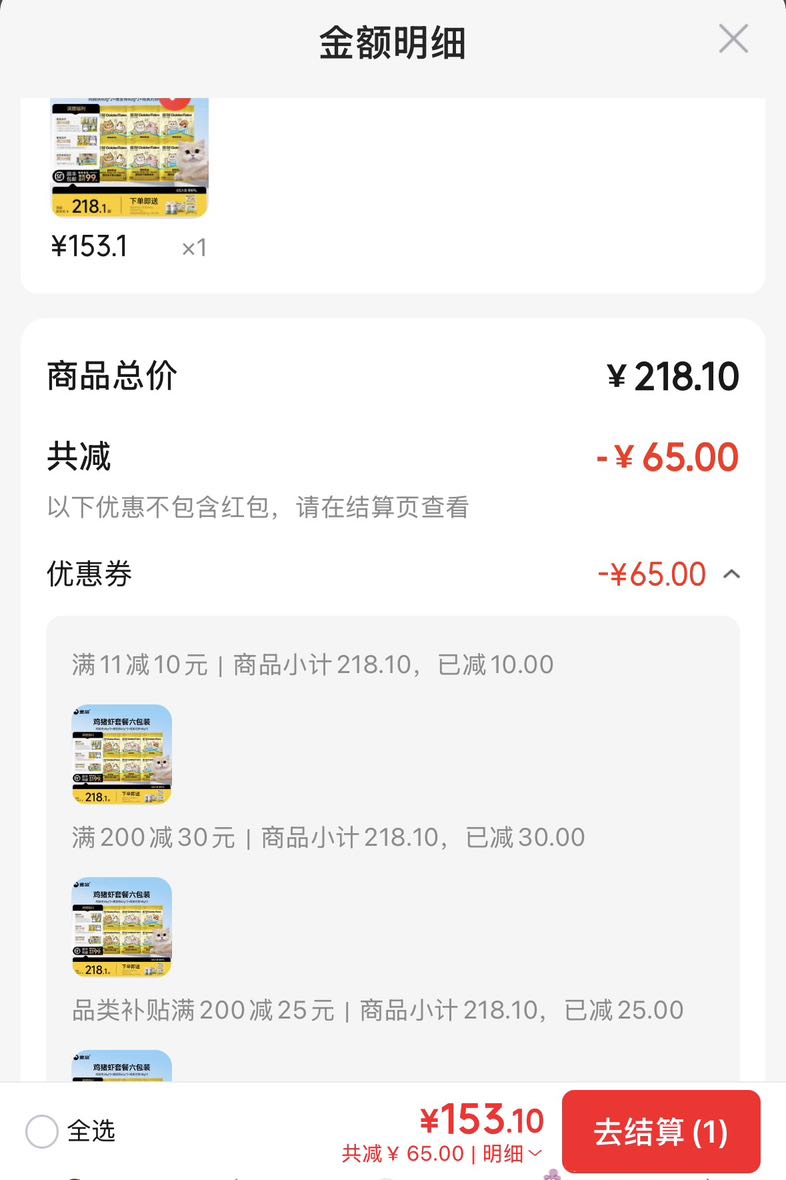Toggle the 明细 link beside 共减 ¥65.00

(x=512, y=1154)
